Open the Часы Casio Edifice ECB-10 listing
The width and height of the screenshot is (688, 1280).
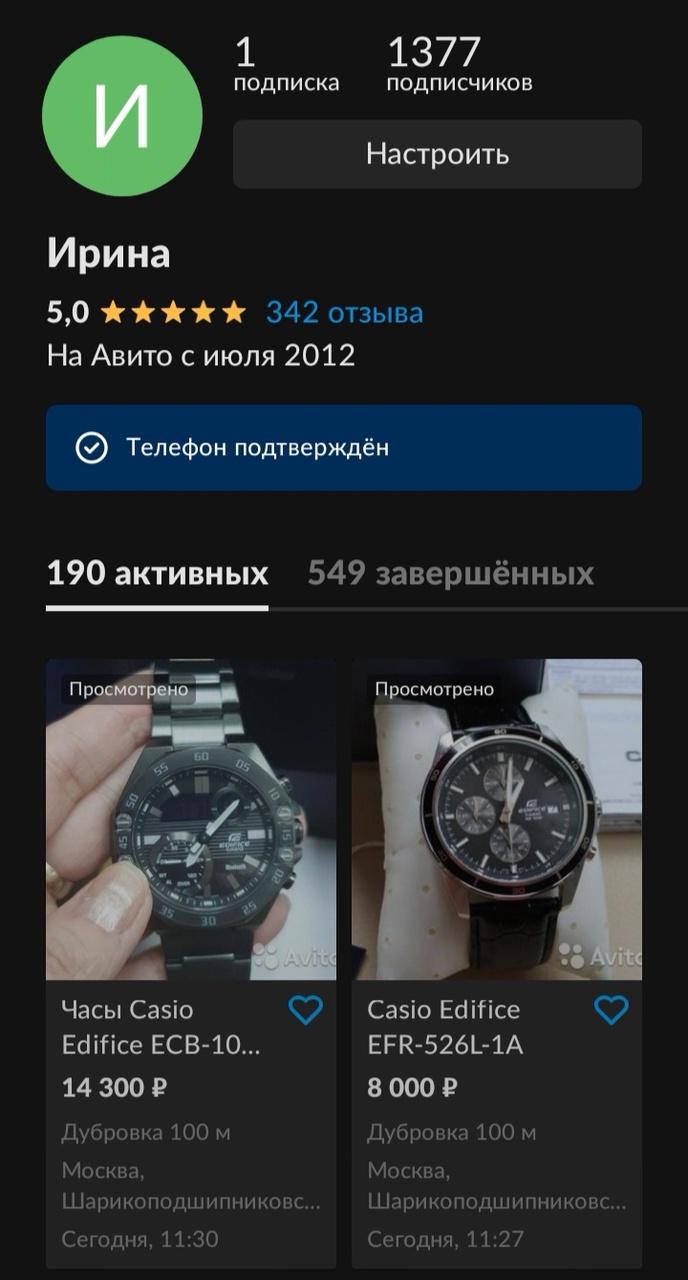point(191,820)
